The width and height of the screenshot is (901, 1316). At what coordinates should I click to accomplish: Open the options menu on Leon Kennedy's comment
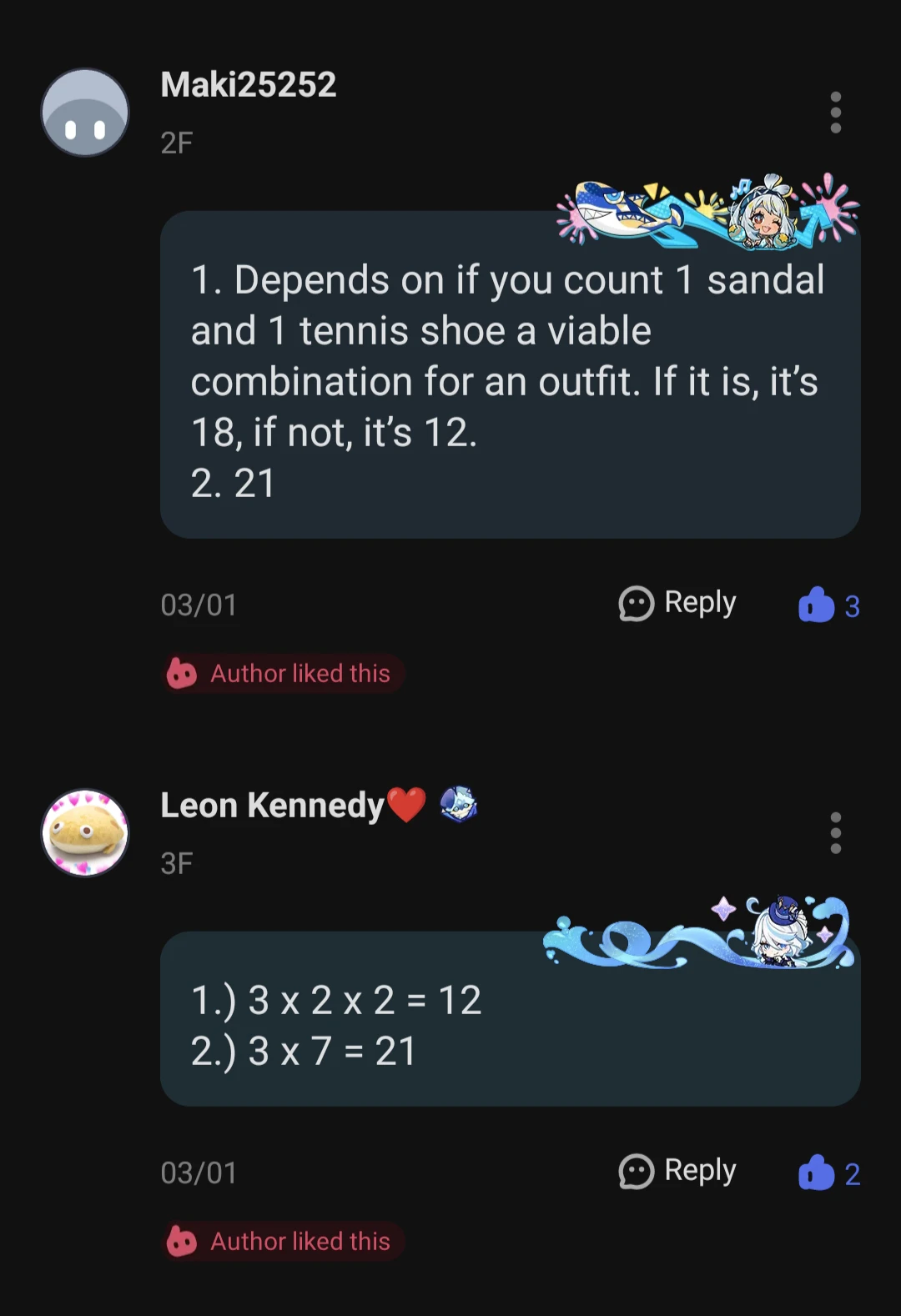(x=836, y=834)
